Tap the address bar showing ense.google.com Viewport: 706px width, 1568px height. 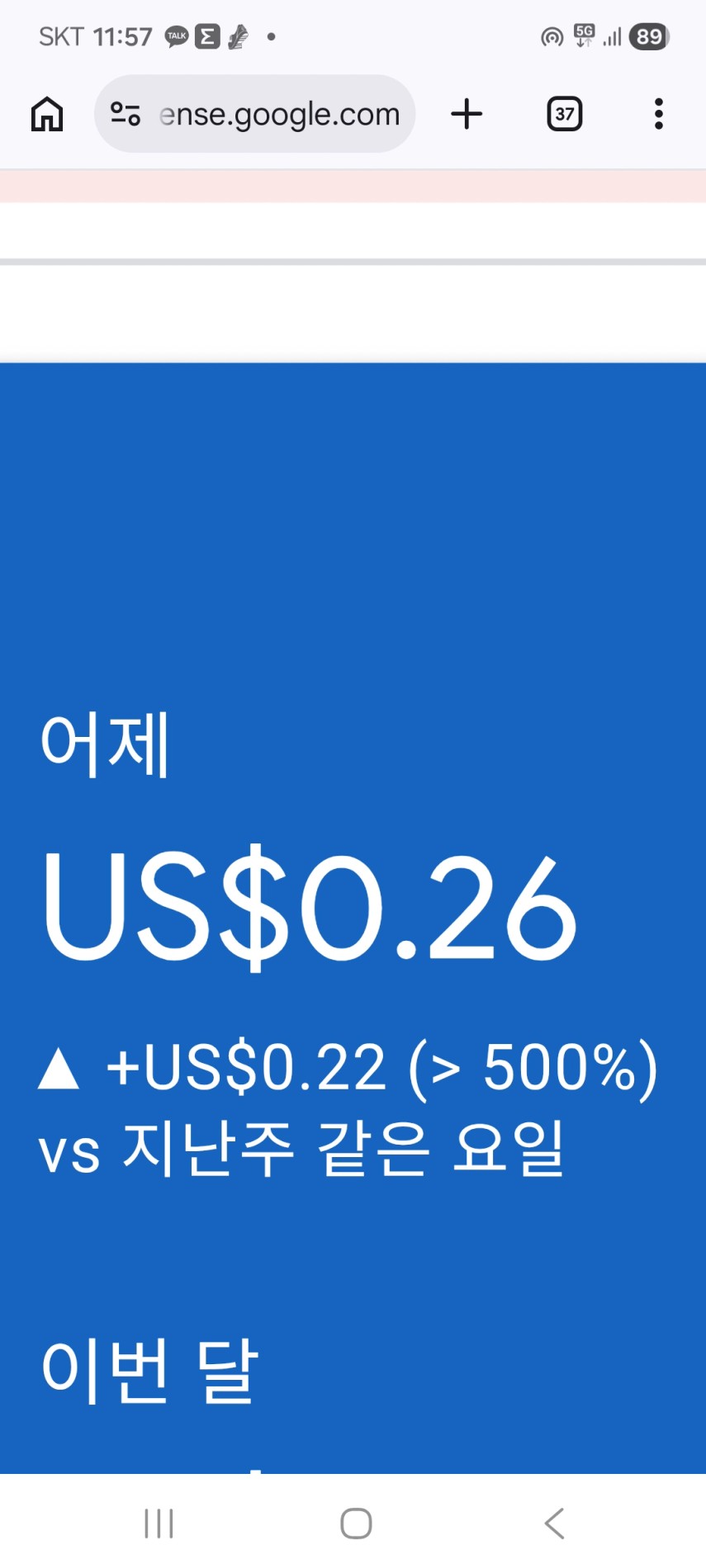coord(279,114)
